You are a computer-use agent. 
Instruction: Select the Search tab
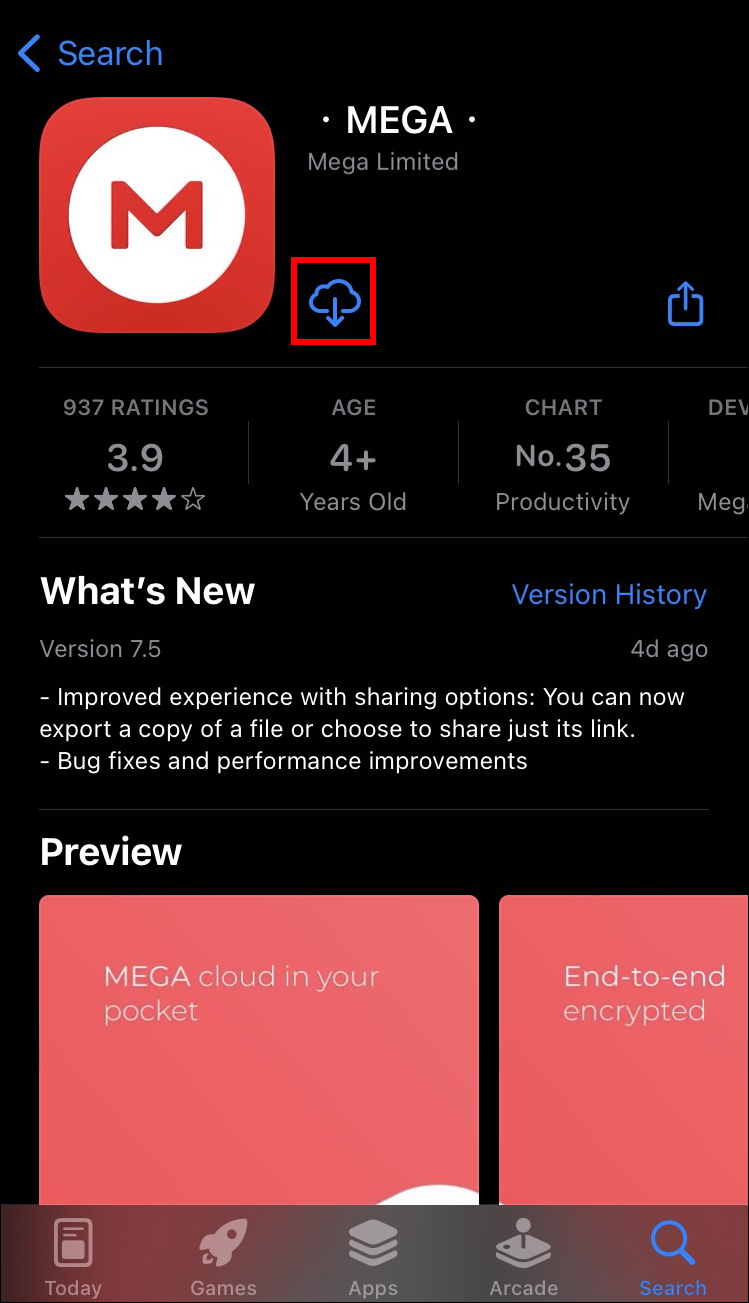(x=672, y=1256)
